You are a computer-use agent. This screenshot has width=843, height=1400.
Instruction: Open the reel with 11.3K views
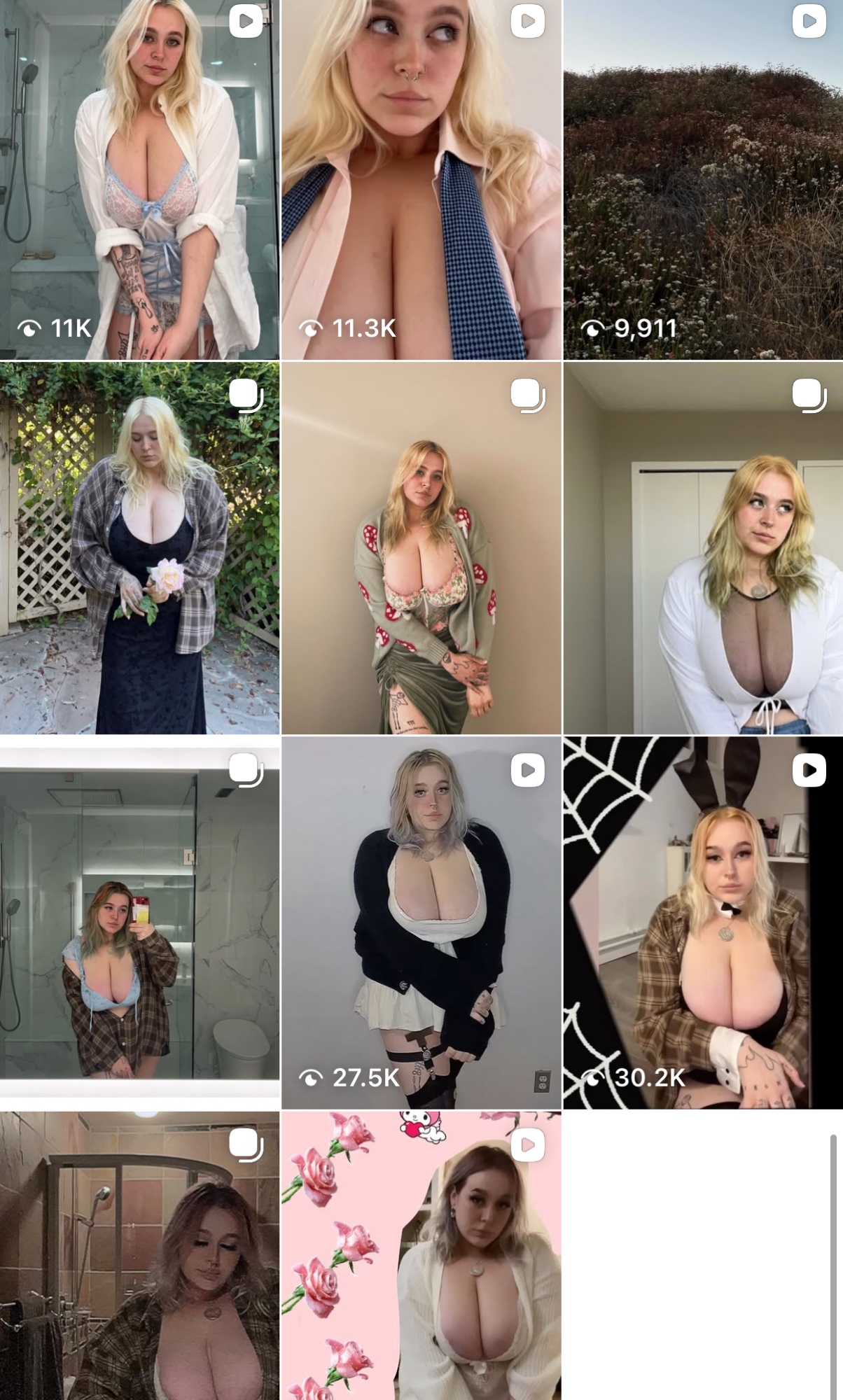pyautogui.click(x=421, y=179)
